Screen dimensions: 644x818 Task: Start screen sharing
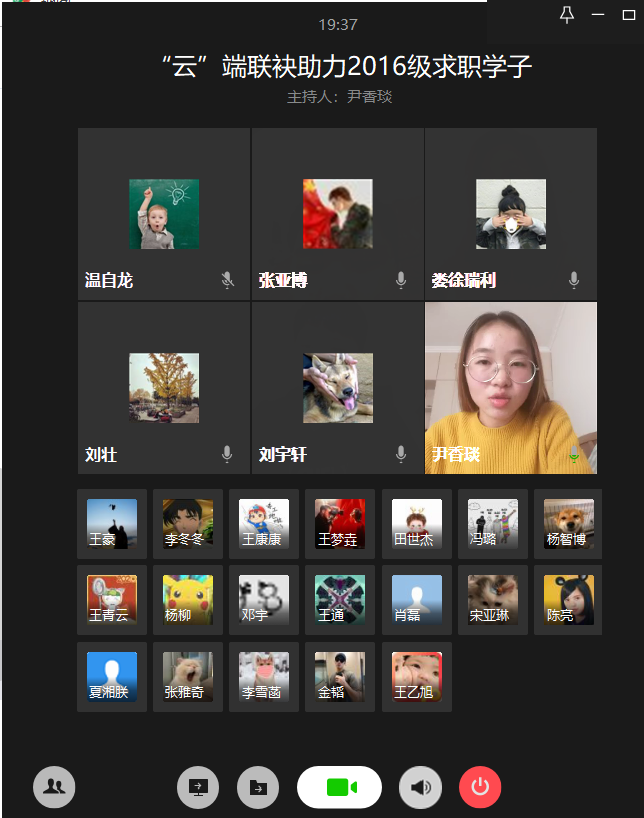(x=198, y=787)
